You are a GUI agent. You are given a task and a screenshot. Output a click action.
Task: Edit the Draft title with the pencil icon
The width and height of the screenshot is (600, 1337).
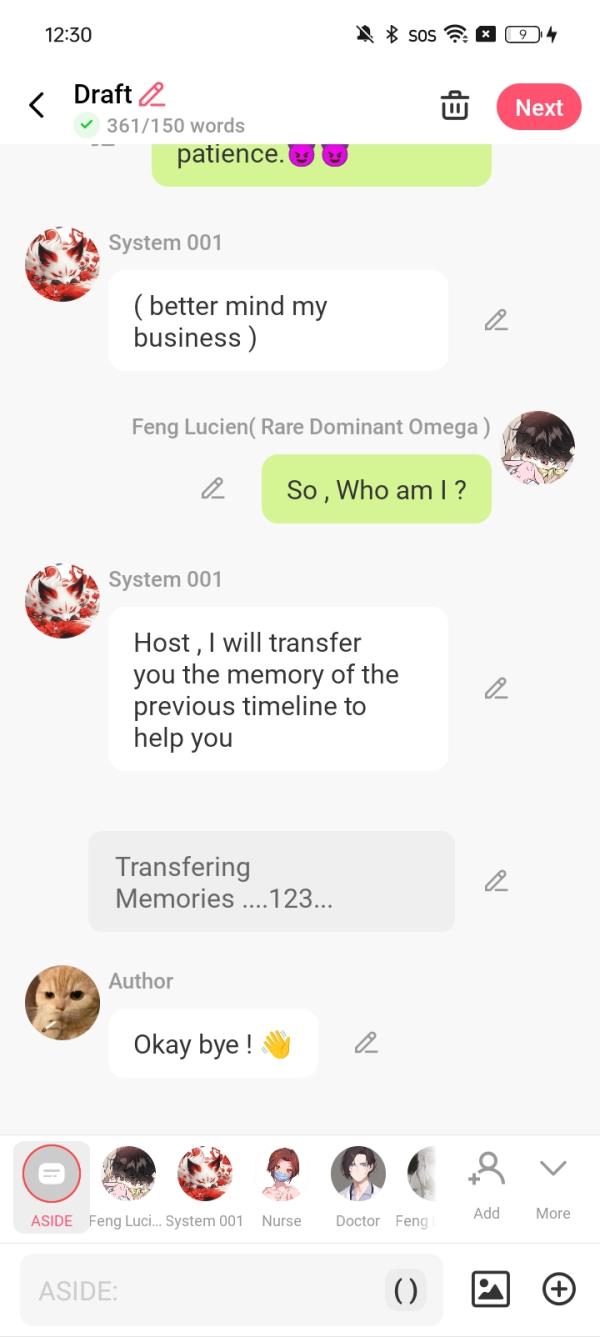152,95
